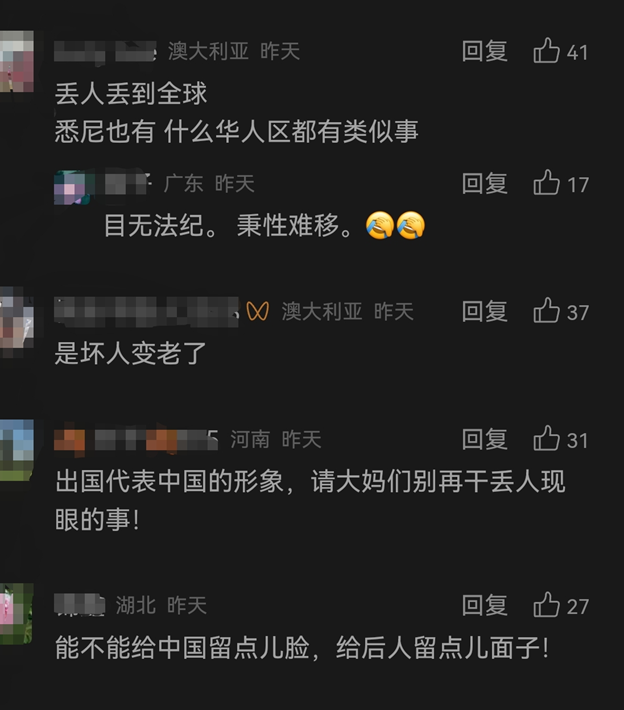Reply to the comment 是坏人变老了
624x710 pixels.
pos(484,312)
